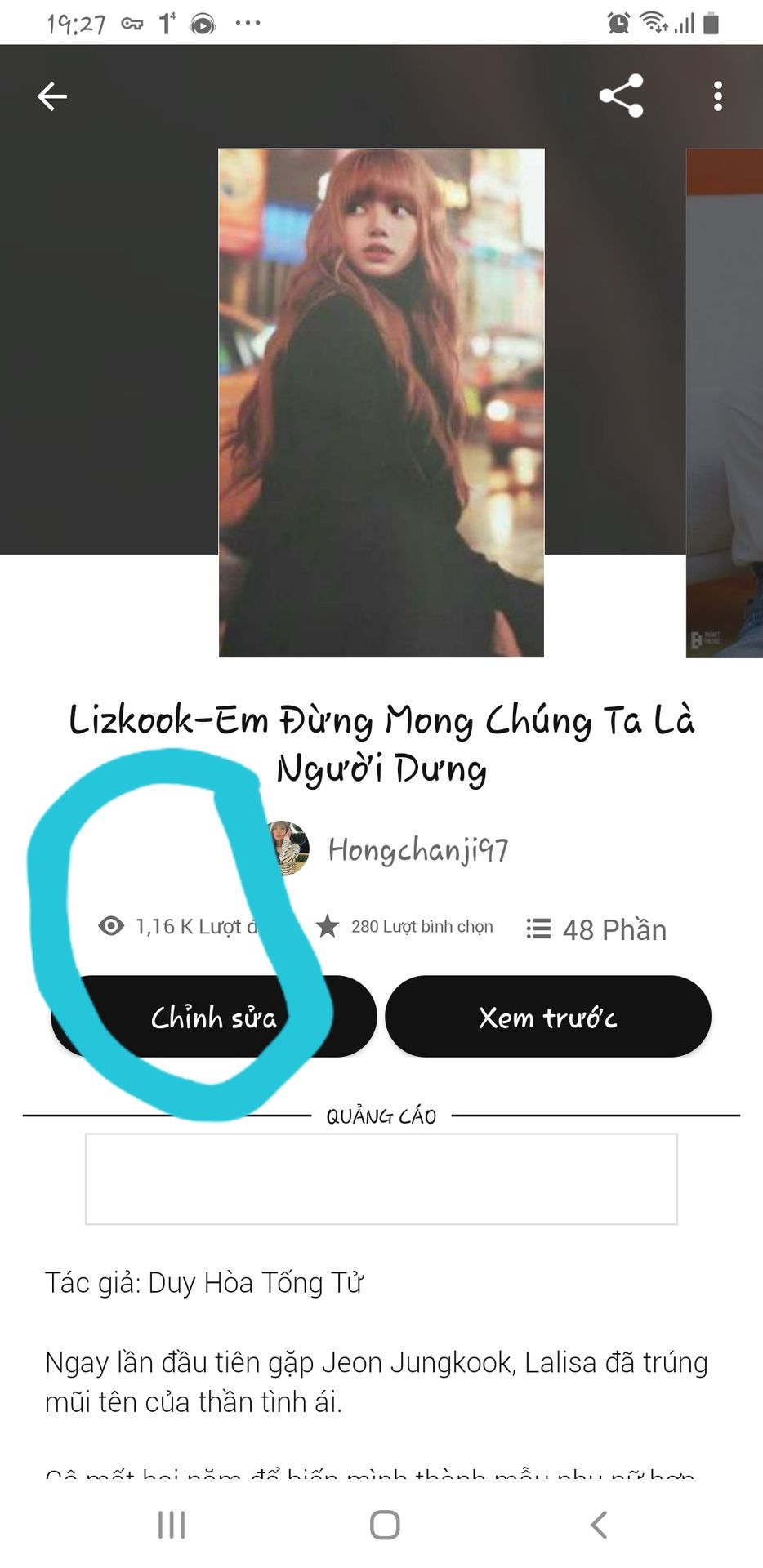Image resolution: width=763 pixels, height=1568 pixels.
Task: Open the next story cover on the right
Action: pos(725,403)
